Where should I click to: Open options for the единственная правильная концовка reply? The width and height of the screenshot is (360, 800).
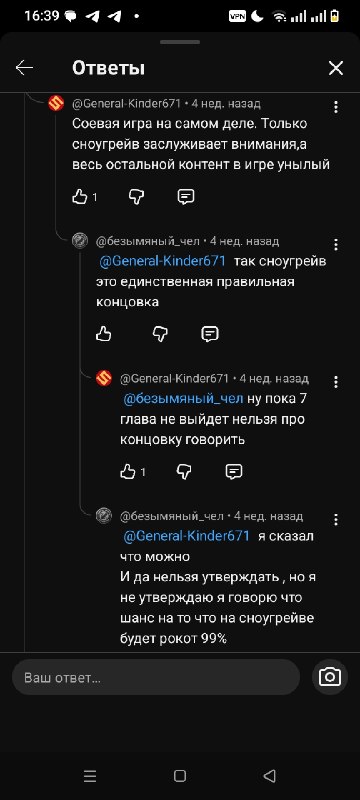click(x=336, y=244)
